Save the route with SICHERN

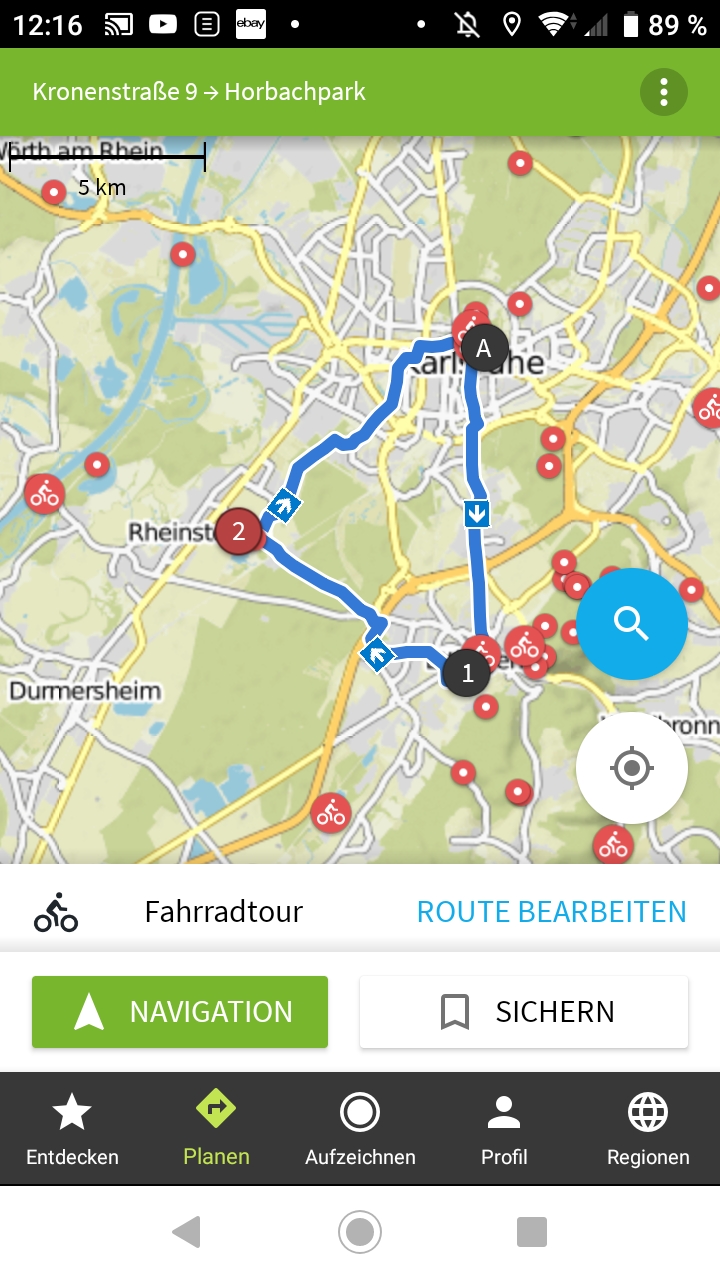524,1012
